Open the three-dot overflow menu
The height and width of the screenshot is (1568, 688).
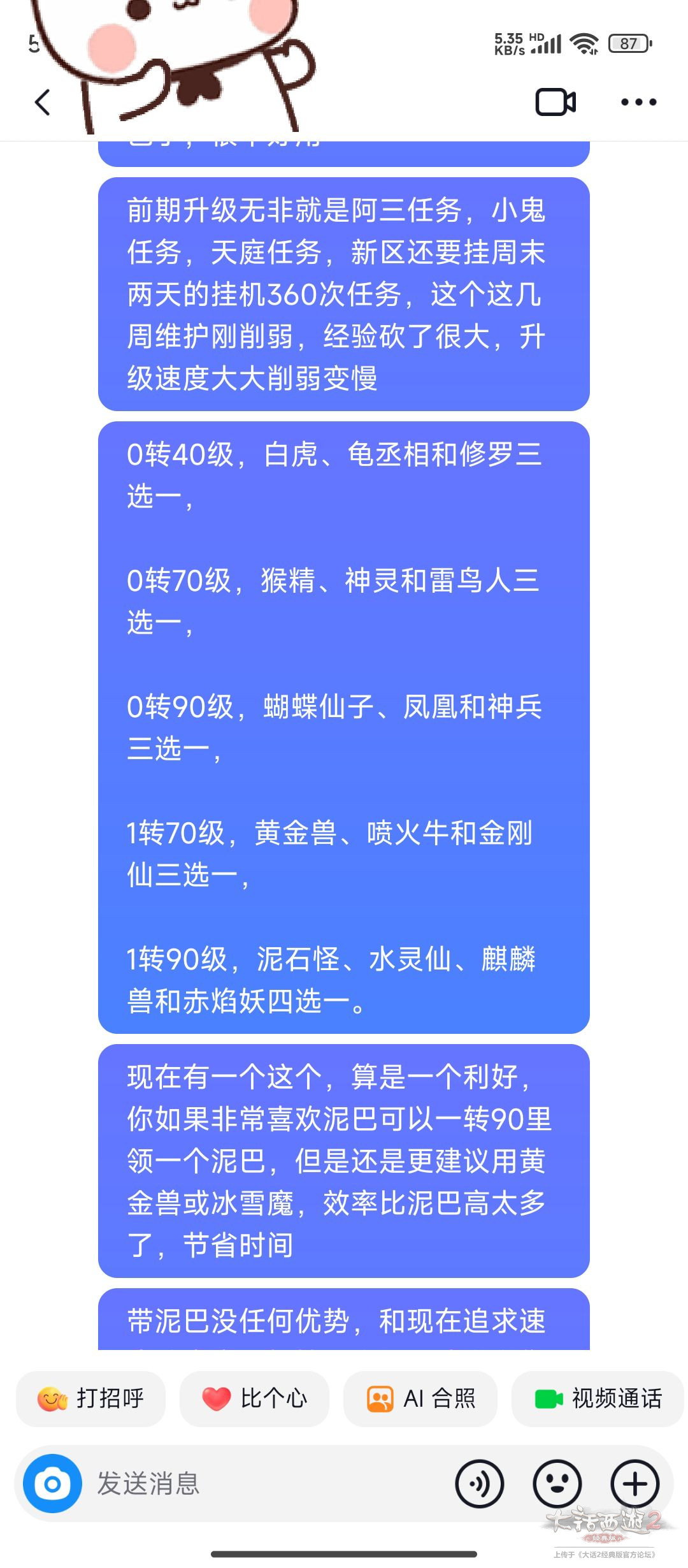[x=638, y=102]
